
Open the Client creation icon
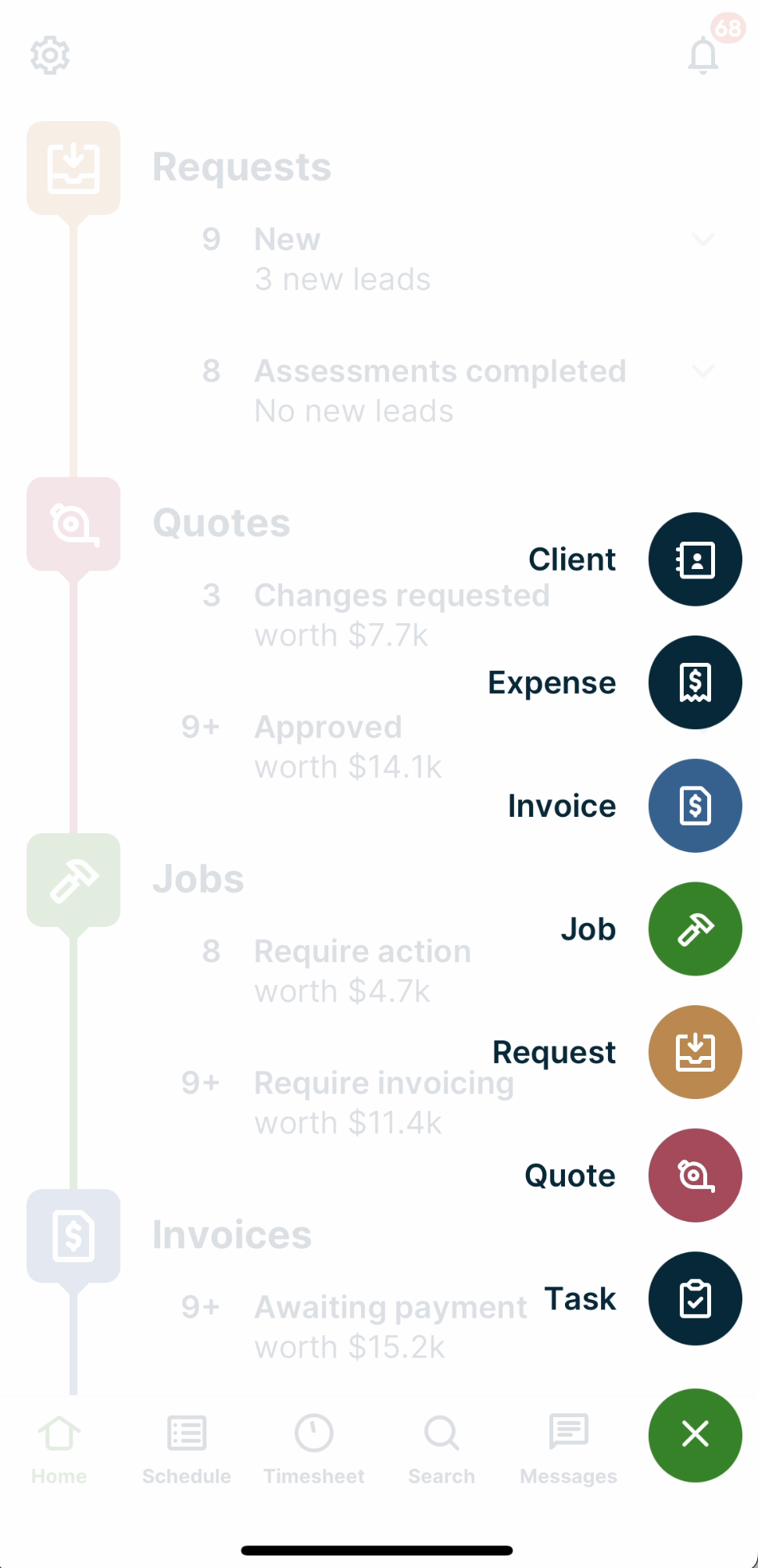click(x=695, y=559)
